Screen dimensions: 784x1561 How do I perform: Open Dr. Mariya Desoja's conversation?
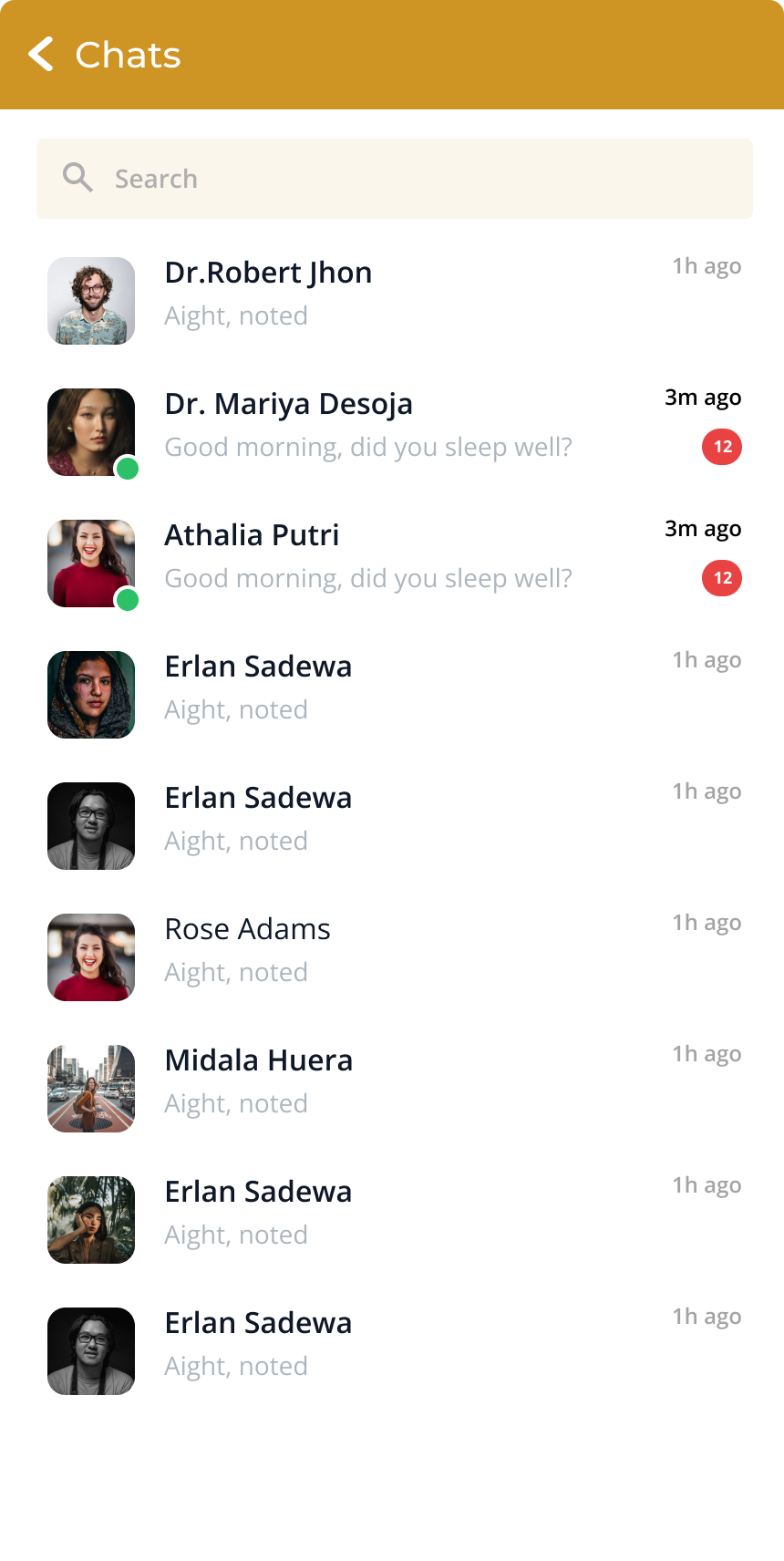click(x=395, y=432)
